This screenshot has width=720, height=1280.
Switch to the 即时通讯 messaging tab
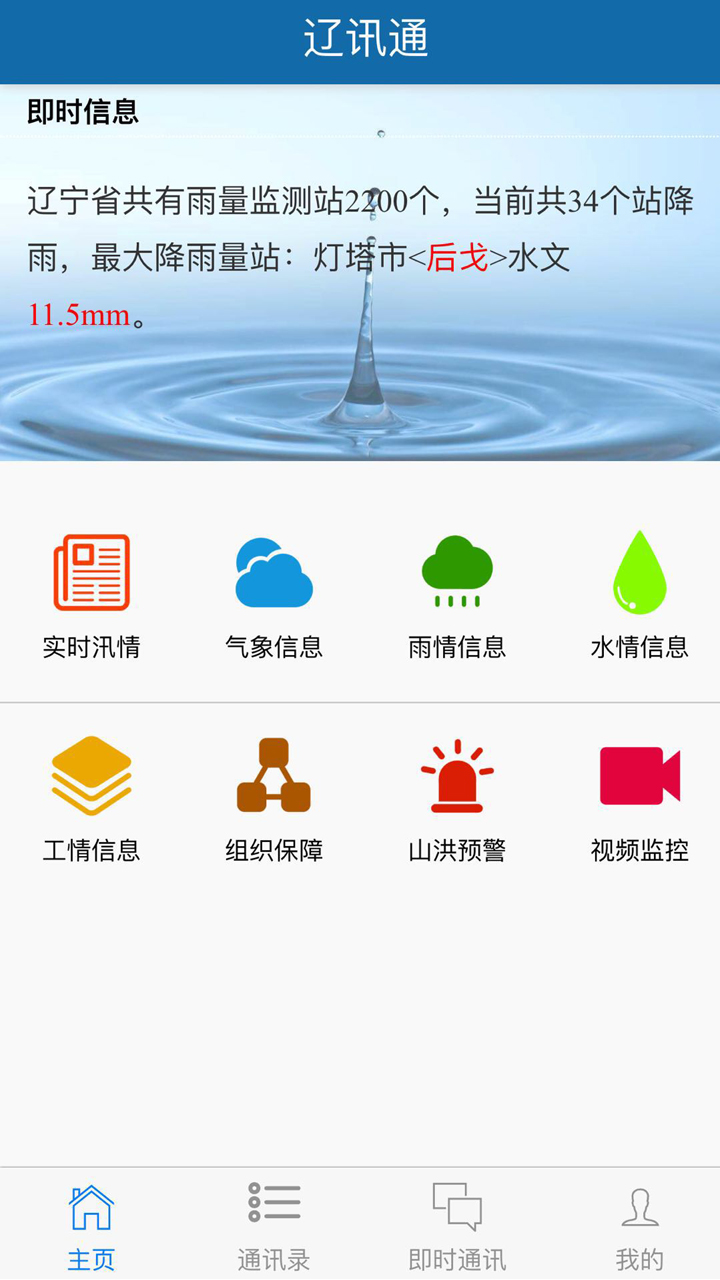point(457,1225)
